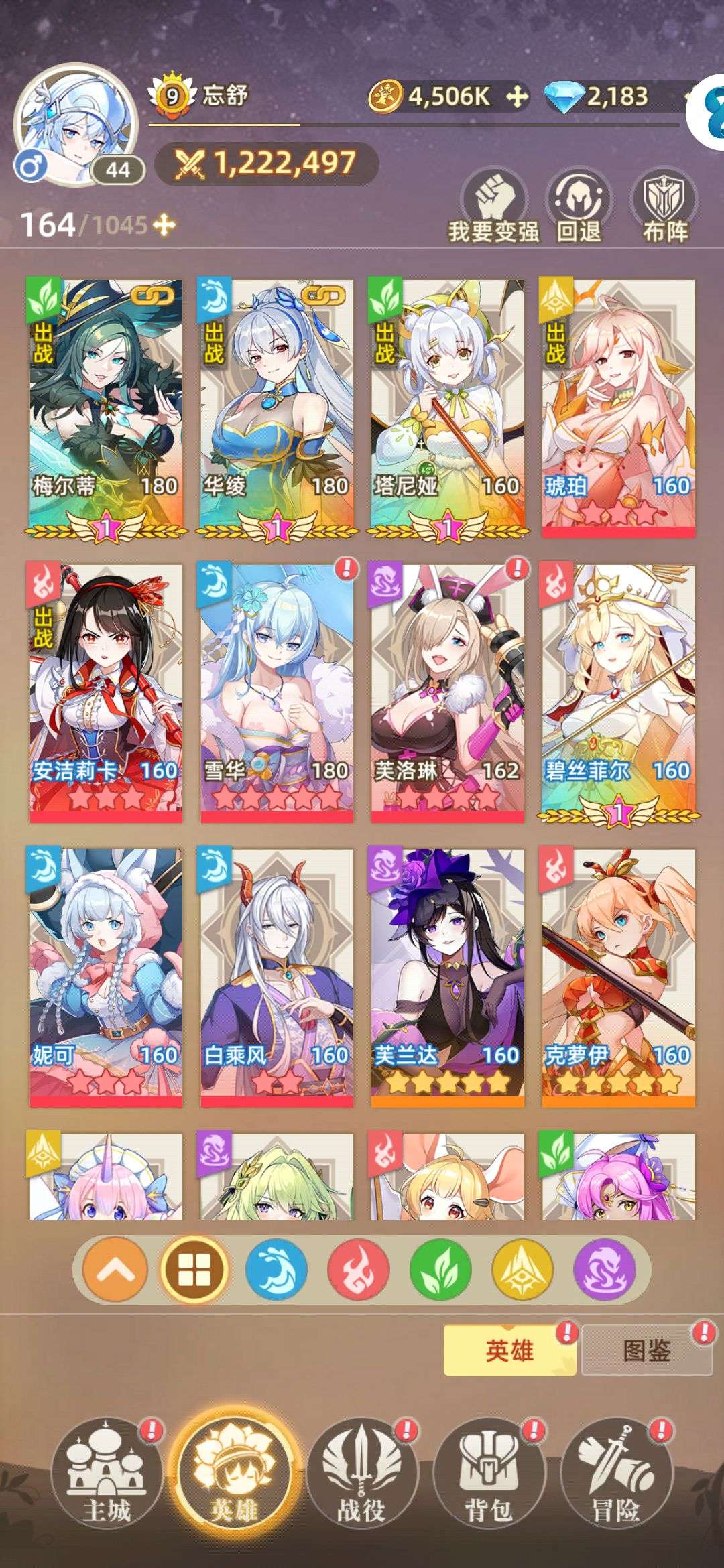
Task: Filter heroes by purple dark element
Action: pos(605,1270)
